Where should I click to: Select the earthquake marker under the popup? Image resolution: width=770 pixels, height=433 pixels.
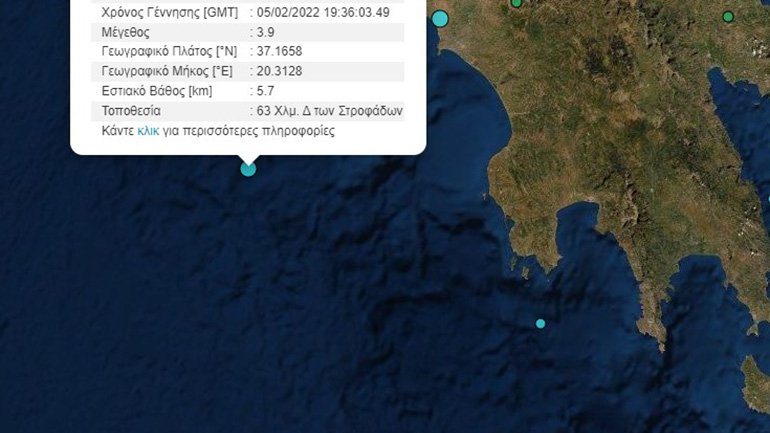248,169
